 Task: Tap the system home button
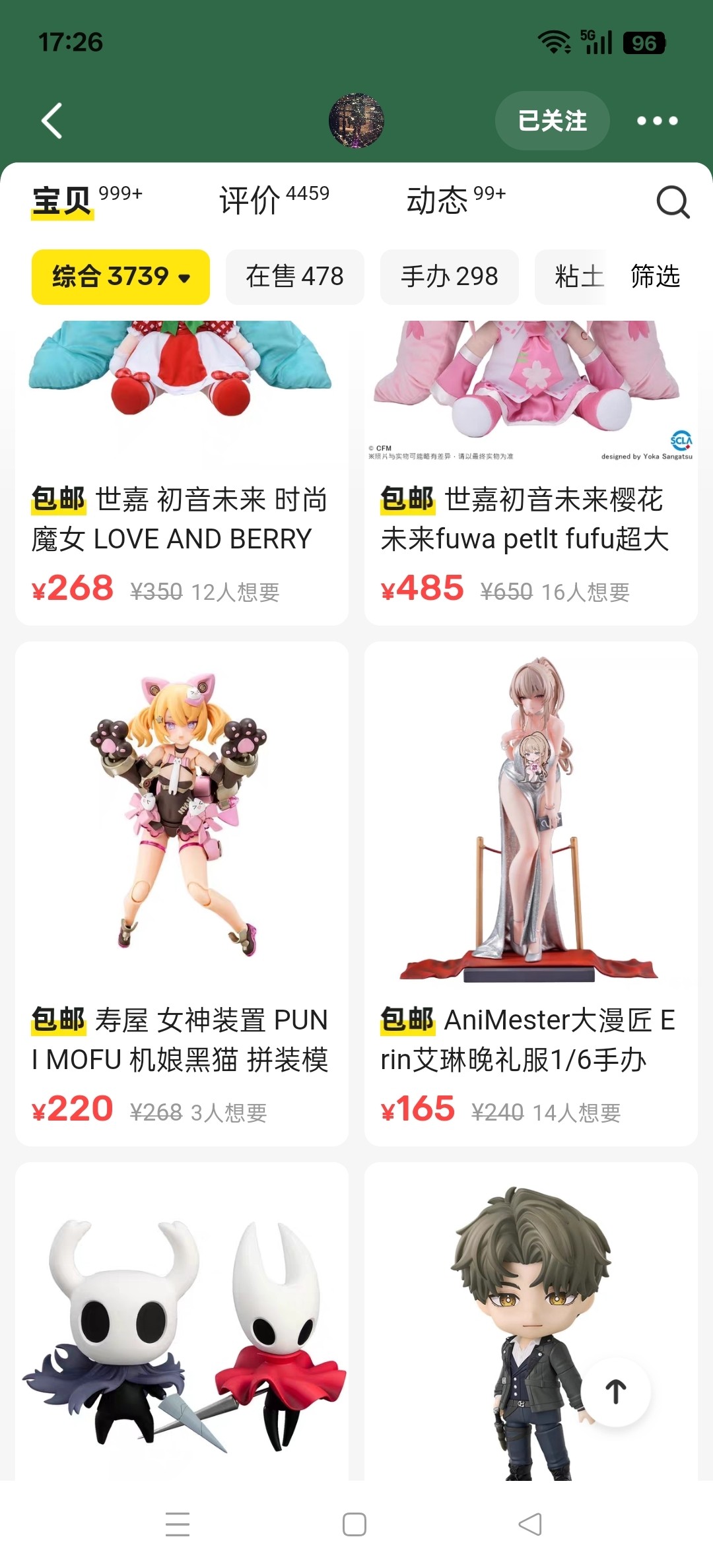355,1524
